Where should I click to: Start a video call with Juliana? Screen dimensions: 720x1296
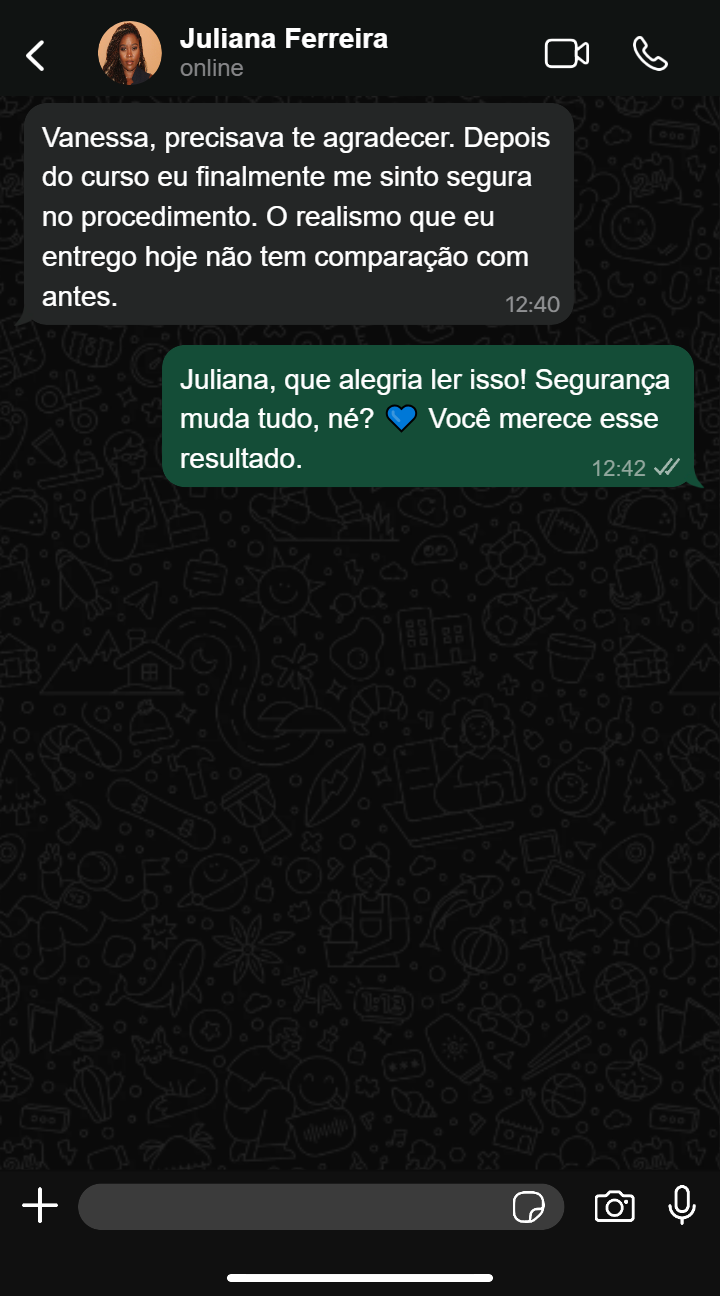pyautogui.click(x=566, y=54)
